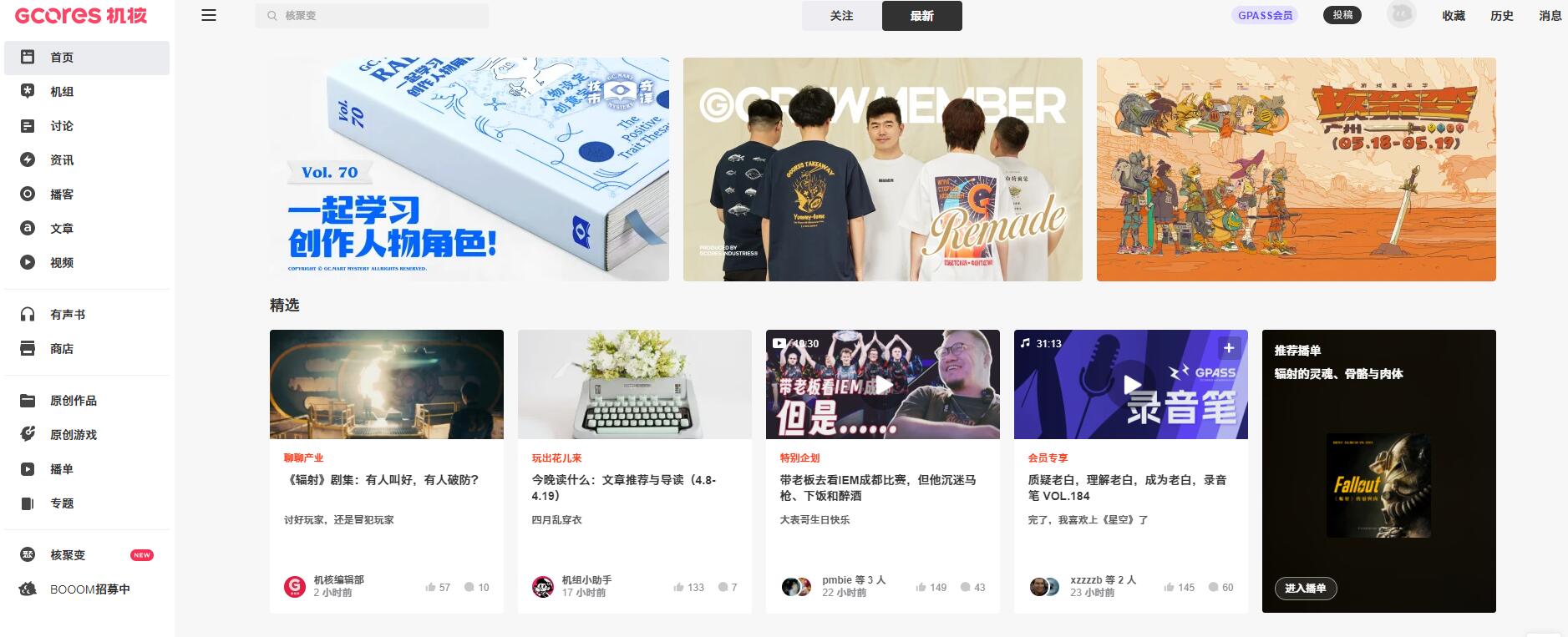1568x637 pixels.
Task: Open the Vol. 70 character creation banner
Action: pyautogui.click(x=469, y=169)
